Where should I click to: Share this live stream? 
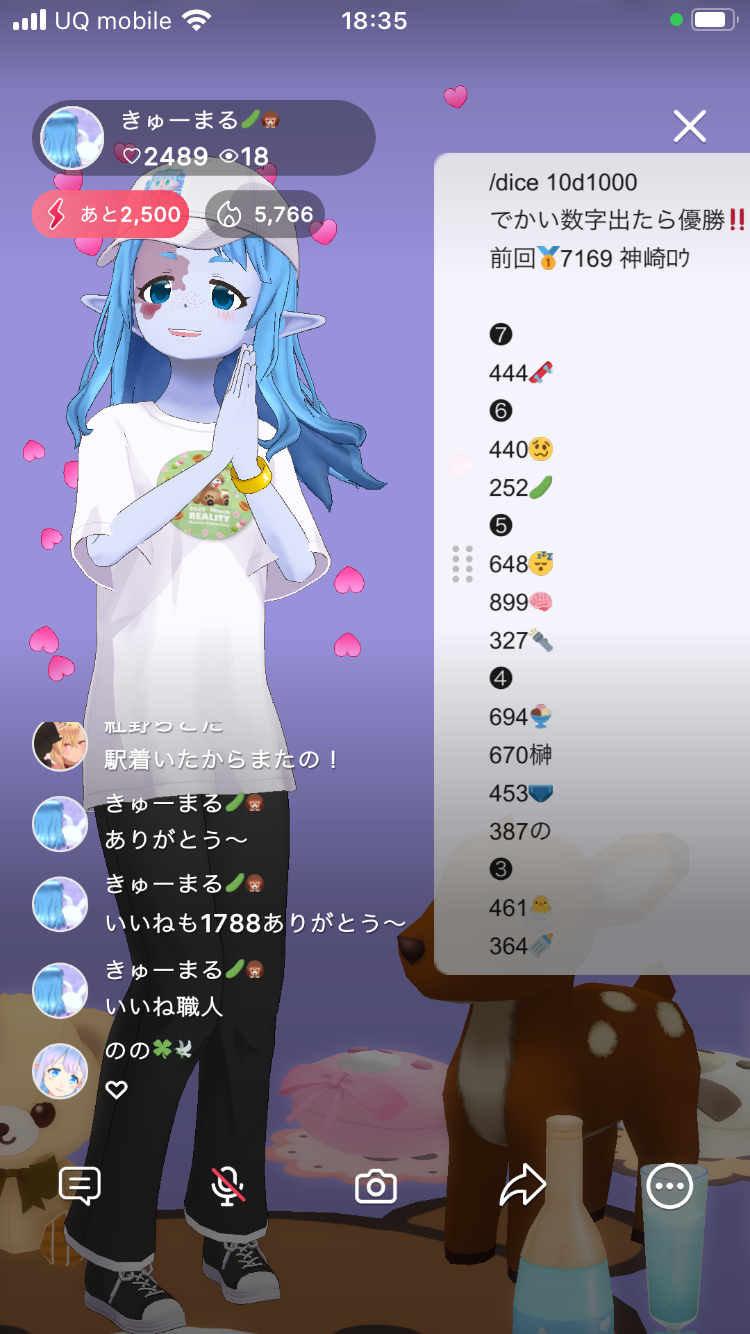tap(522, 1186)
